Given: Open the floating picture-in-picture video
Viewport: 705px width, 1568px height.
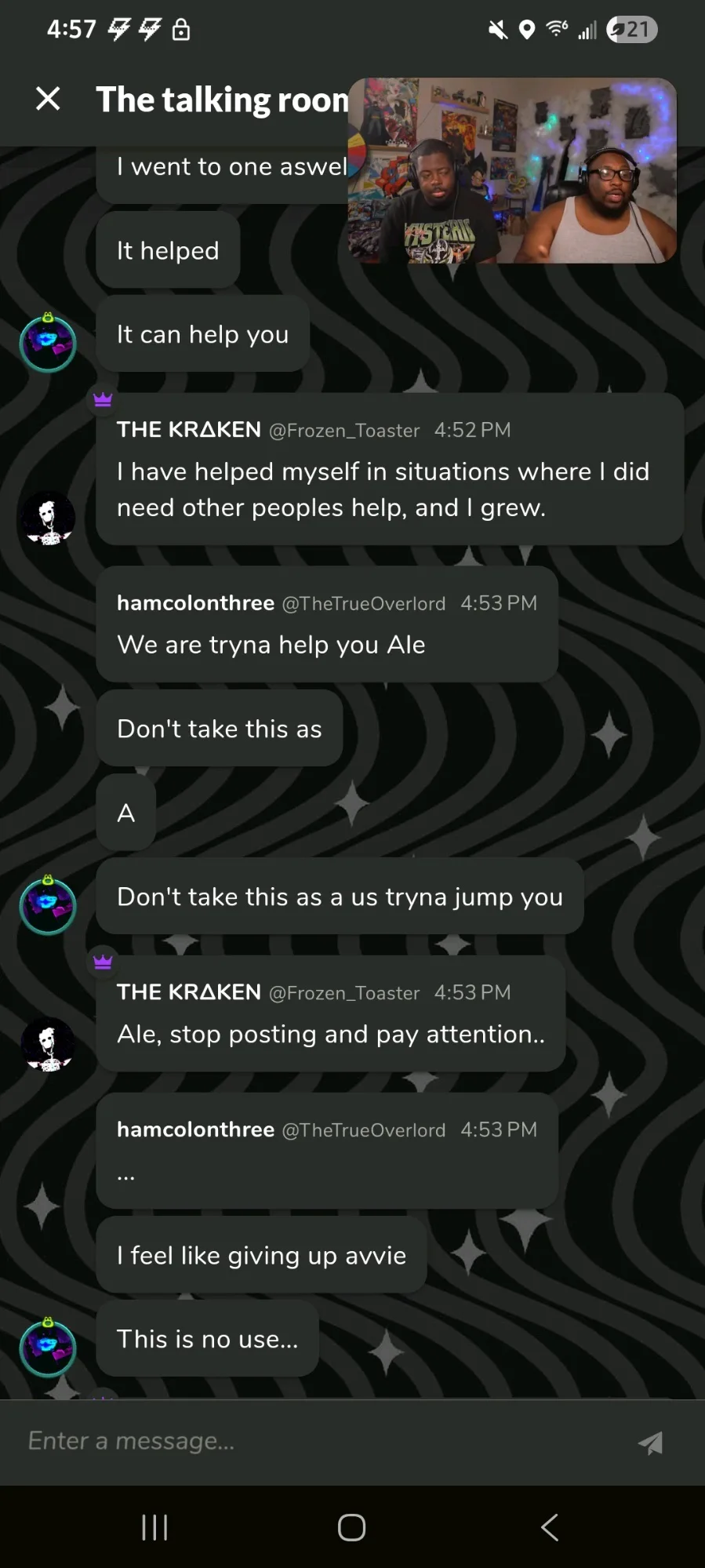Looking at the screenshot, I should pos(512,170).
